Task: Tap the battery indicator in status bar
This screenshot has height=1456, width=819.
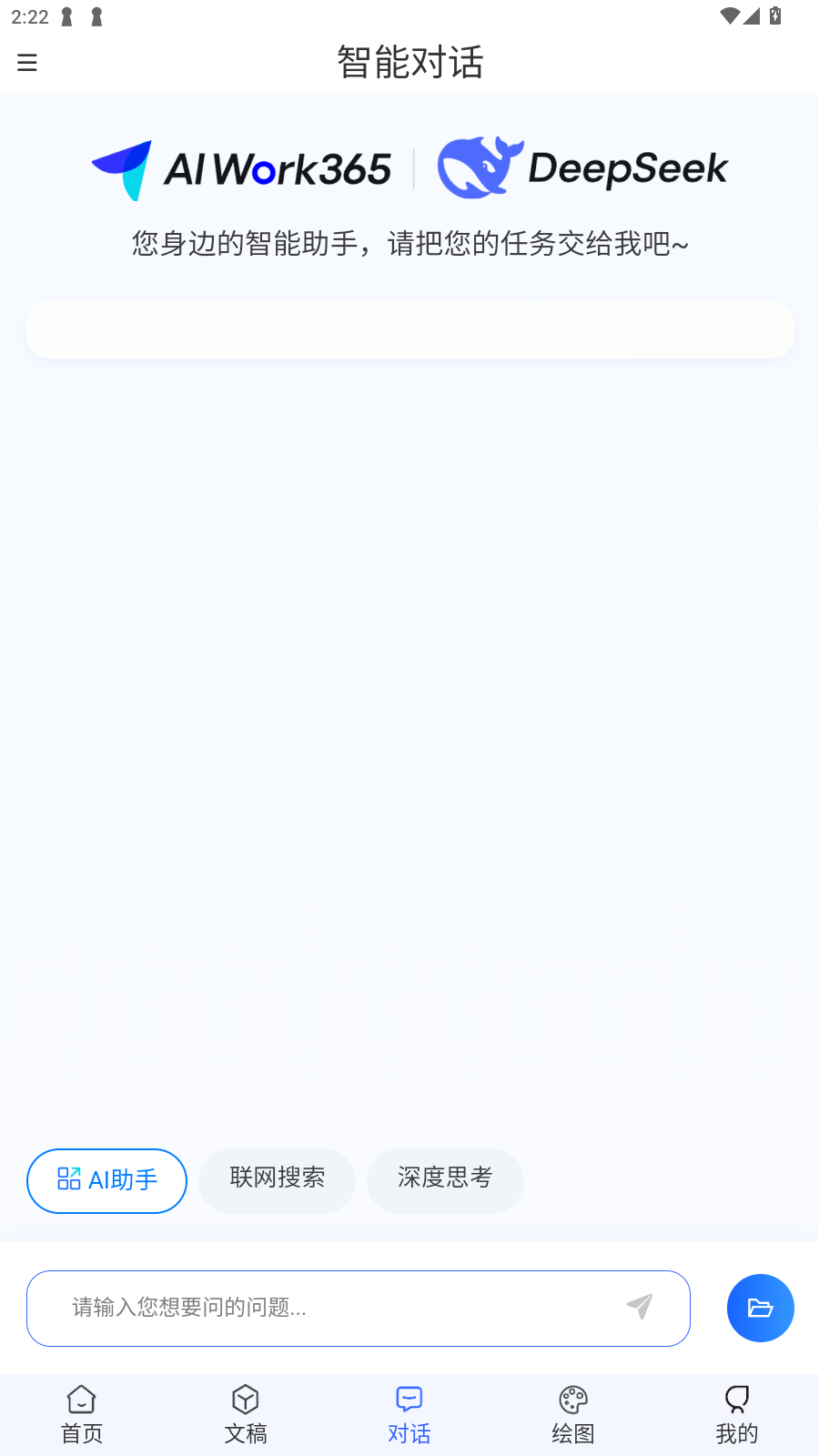Action: pyautogui.click(x=773, y=15)
